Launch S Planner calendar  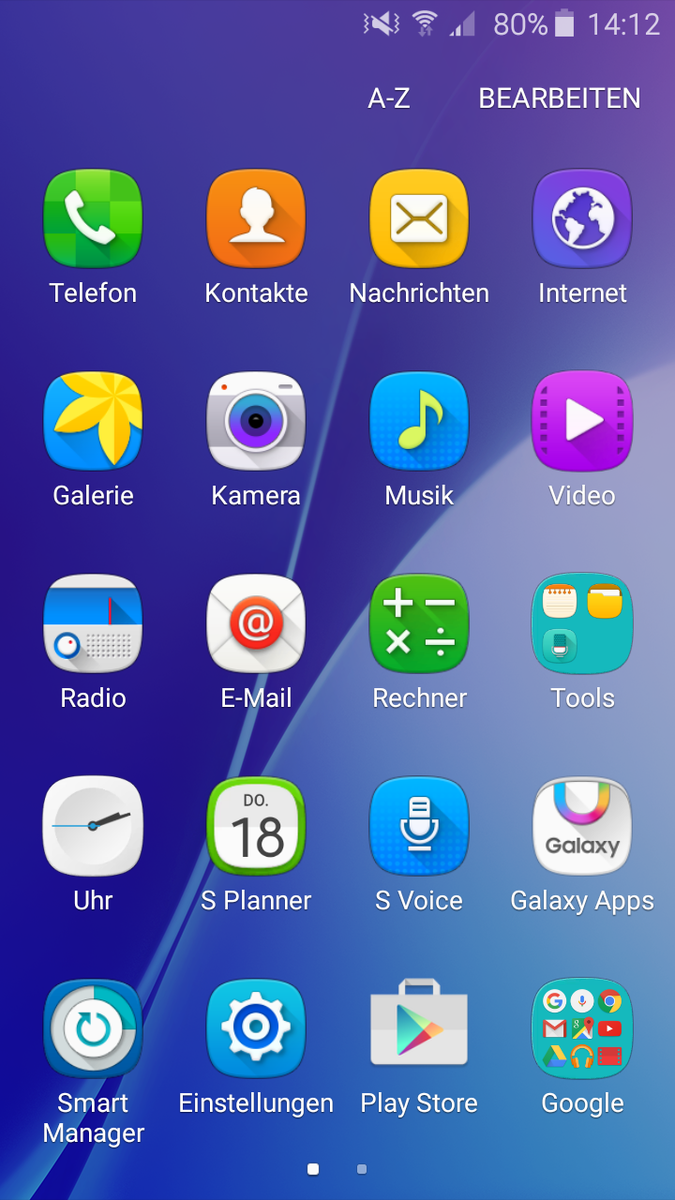click(256, 825)
